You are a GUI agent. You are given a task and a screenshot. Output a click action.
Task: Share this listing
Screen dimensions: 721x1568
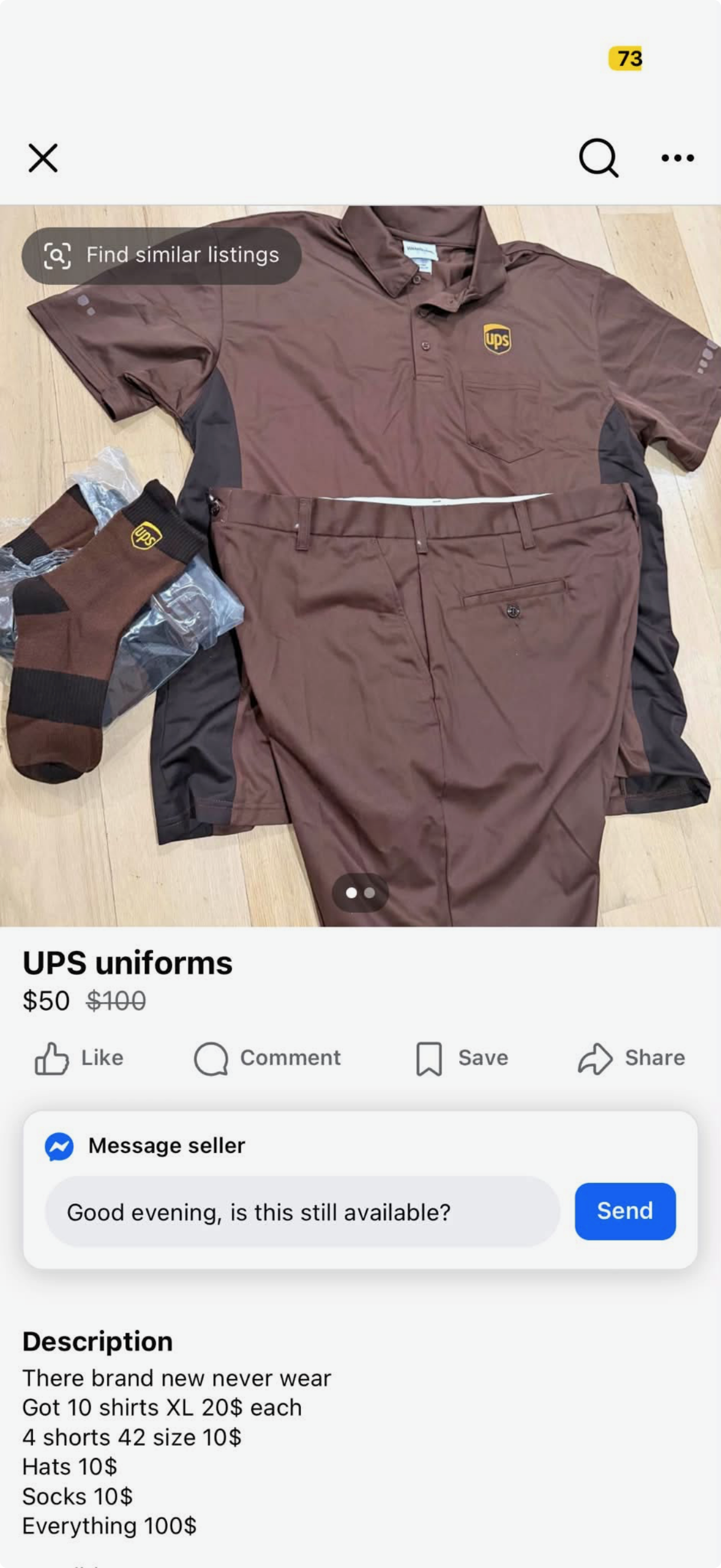pos(631,1058)
